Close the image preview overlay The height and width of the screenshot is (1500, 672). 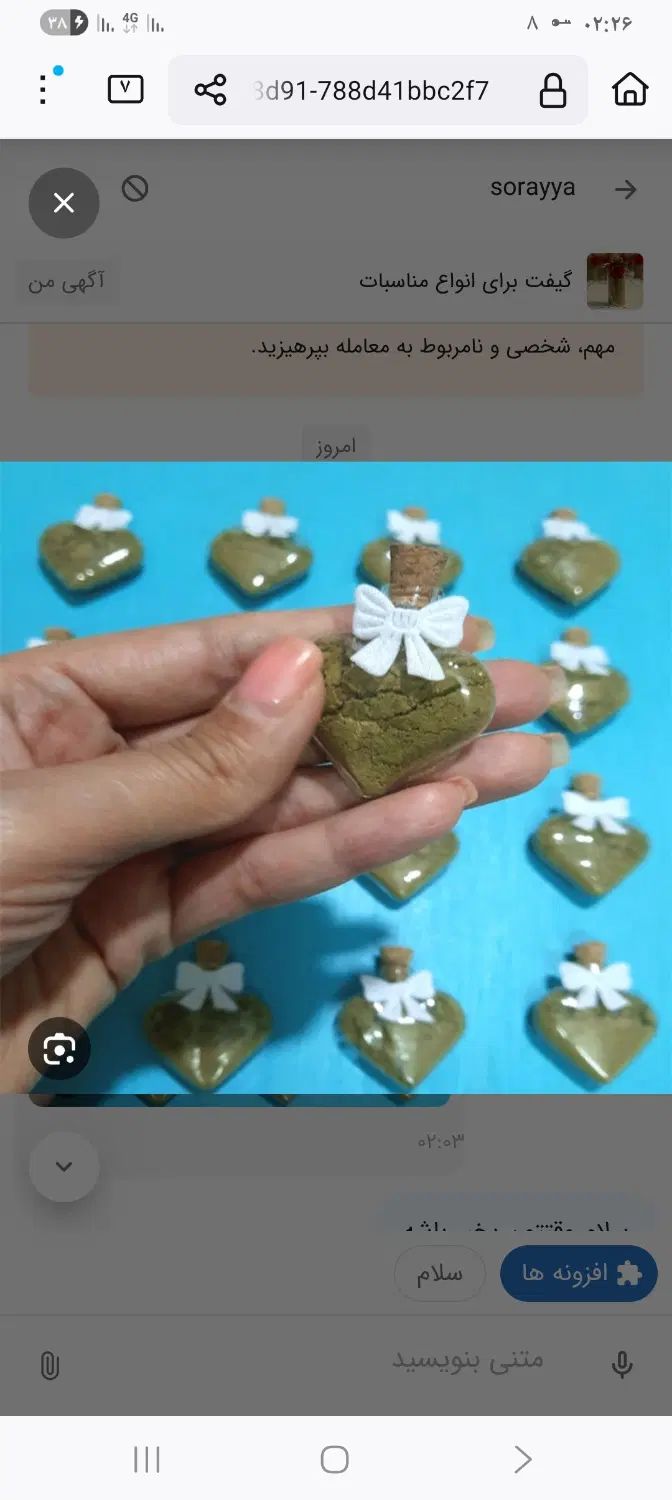(64, 203)
